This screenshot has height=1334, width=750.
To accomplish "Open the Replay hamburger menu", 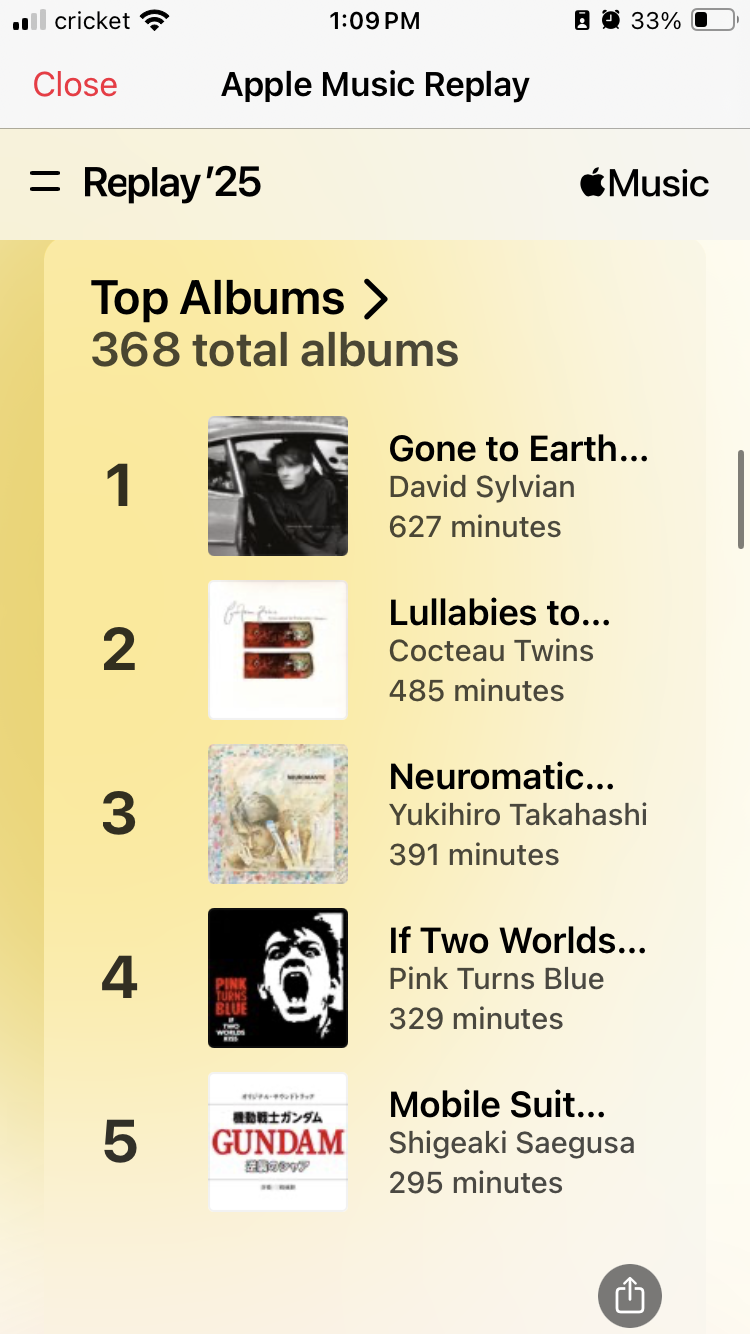I will (45, 182).
